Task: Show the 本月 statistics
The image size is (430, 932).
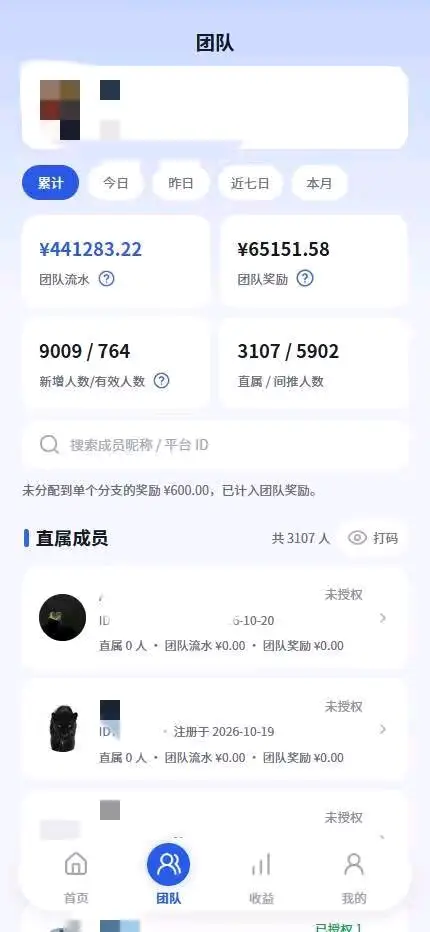Action: tap(319, 183)
